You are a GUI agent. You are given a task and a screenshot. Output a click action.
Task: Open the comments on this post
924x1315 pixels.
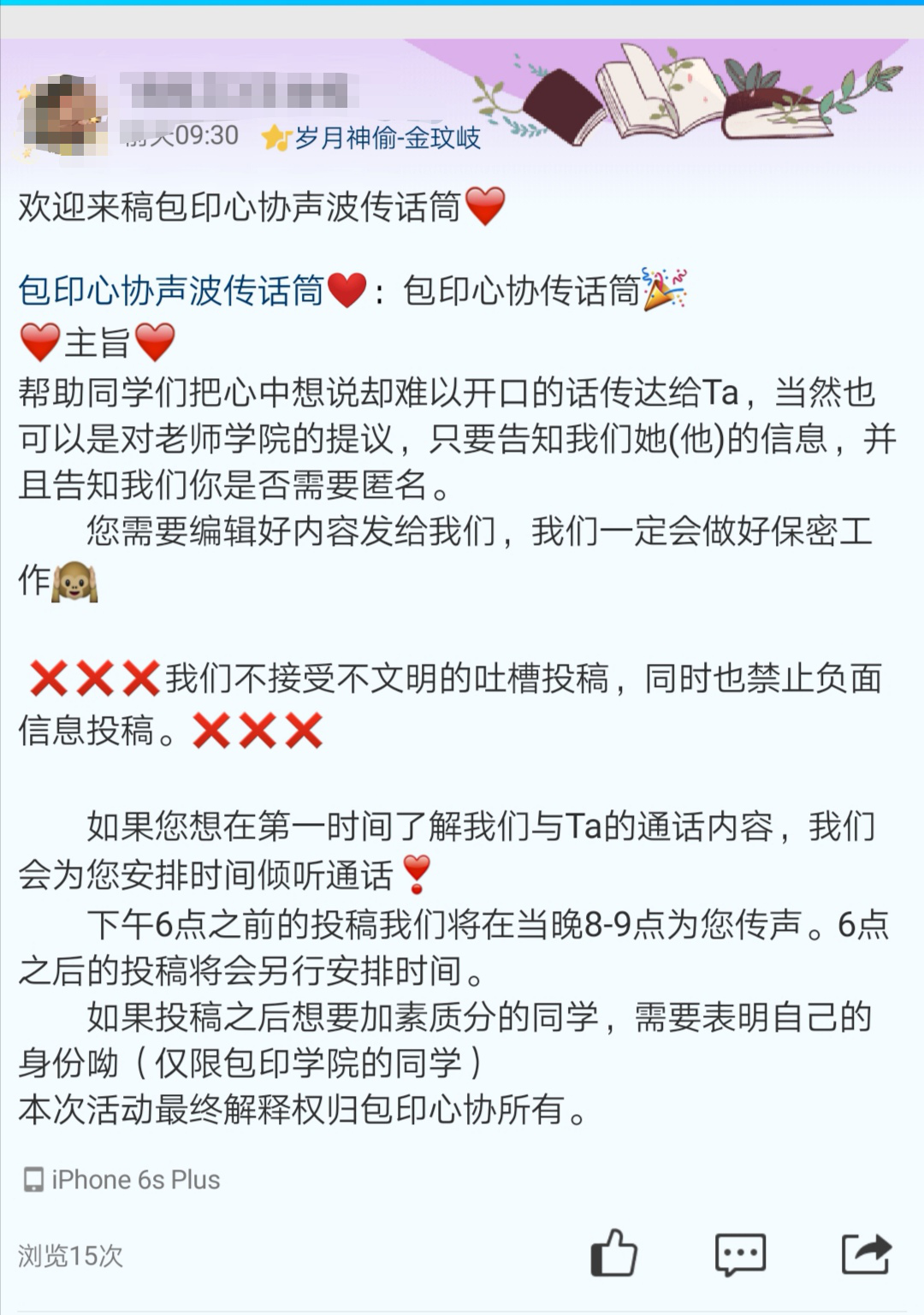[x=740, y=1255]
